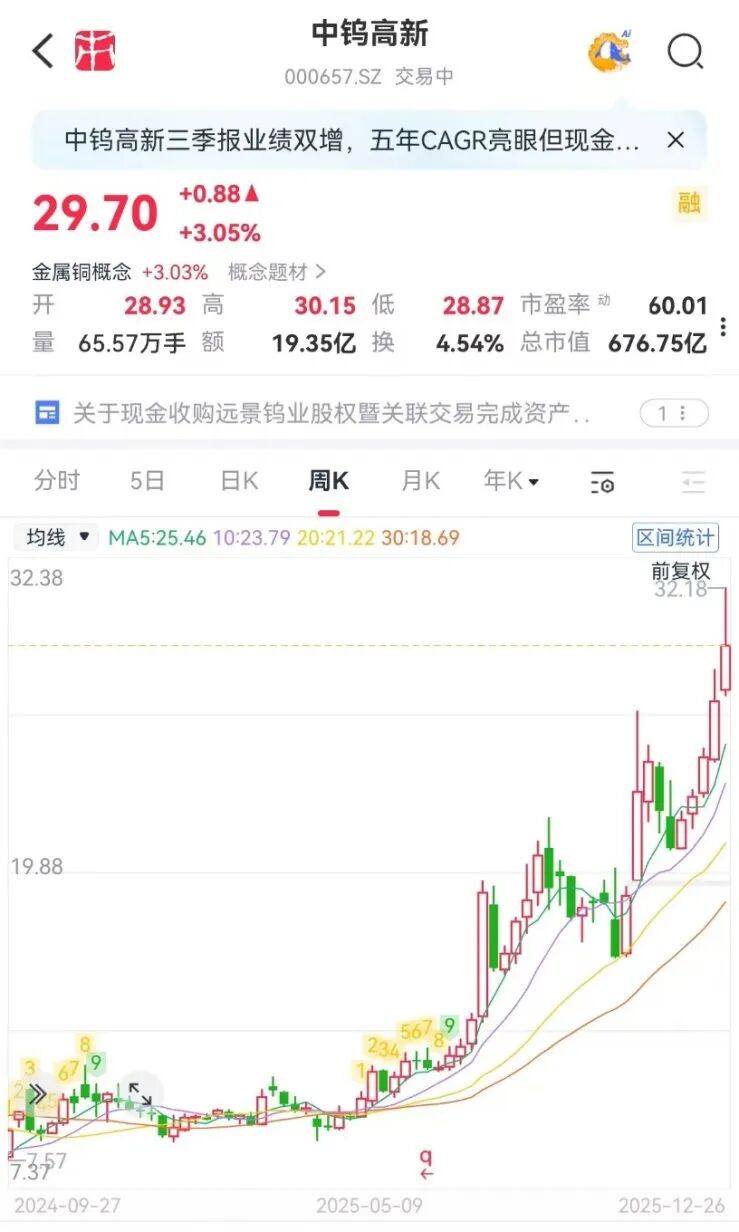
Task: Open the 均线 indicator dropdown
Action: click(x=56, y=538)
